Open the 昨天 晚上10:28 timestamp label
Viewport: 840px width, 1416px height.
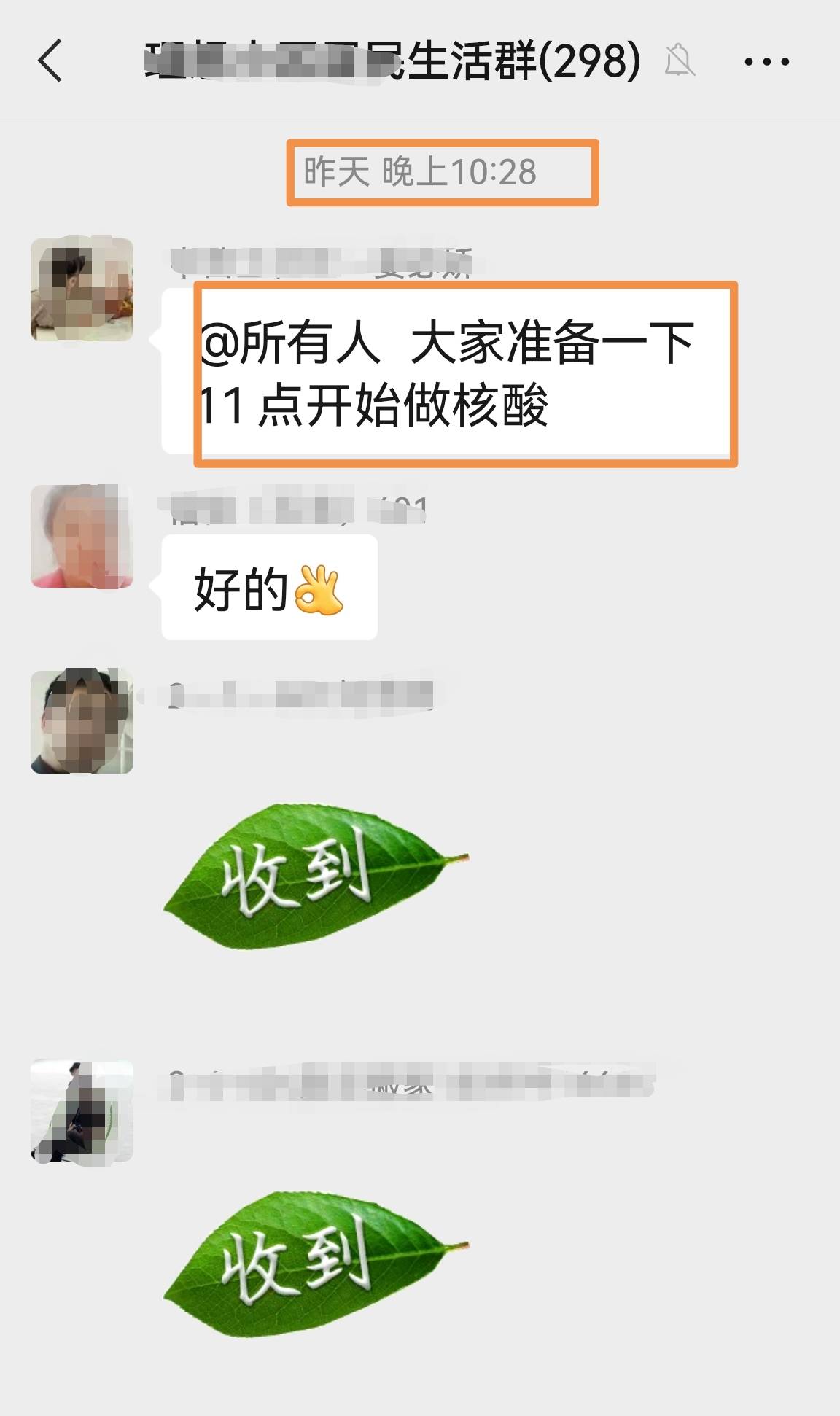point(443,171)
